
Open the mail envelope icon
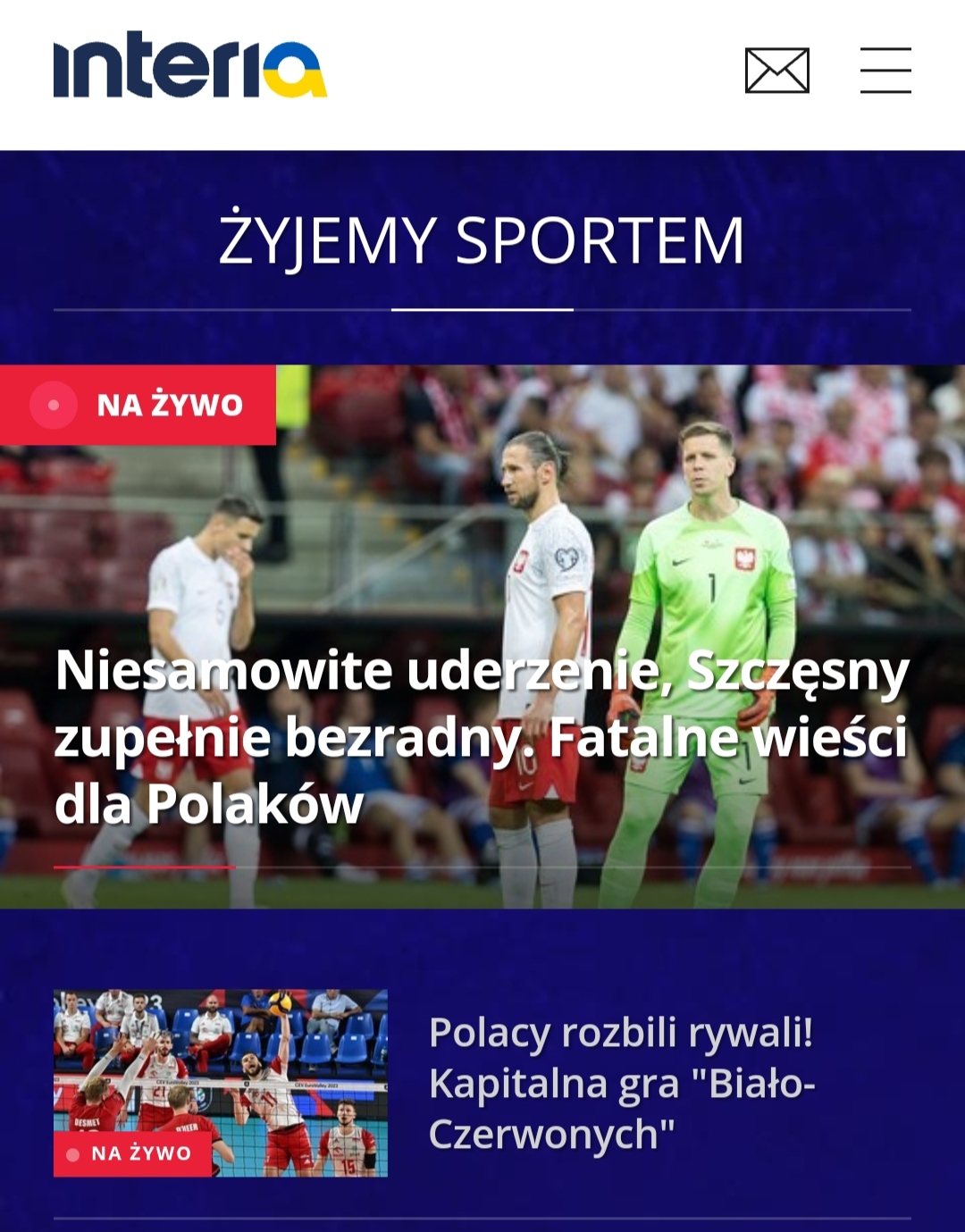[x=776, y=71]
